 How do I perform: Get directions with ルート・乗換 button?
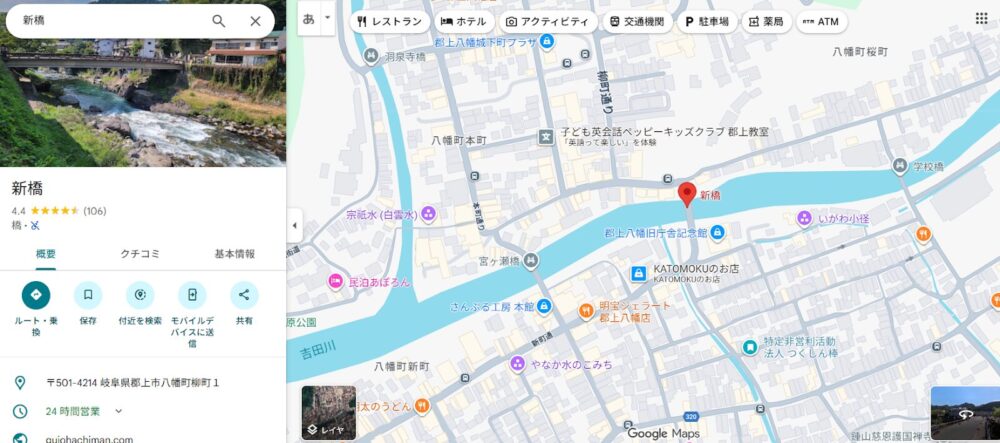[36, 295]
